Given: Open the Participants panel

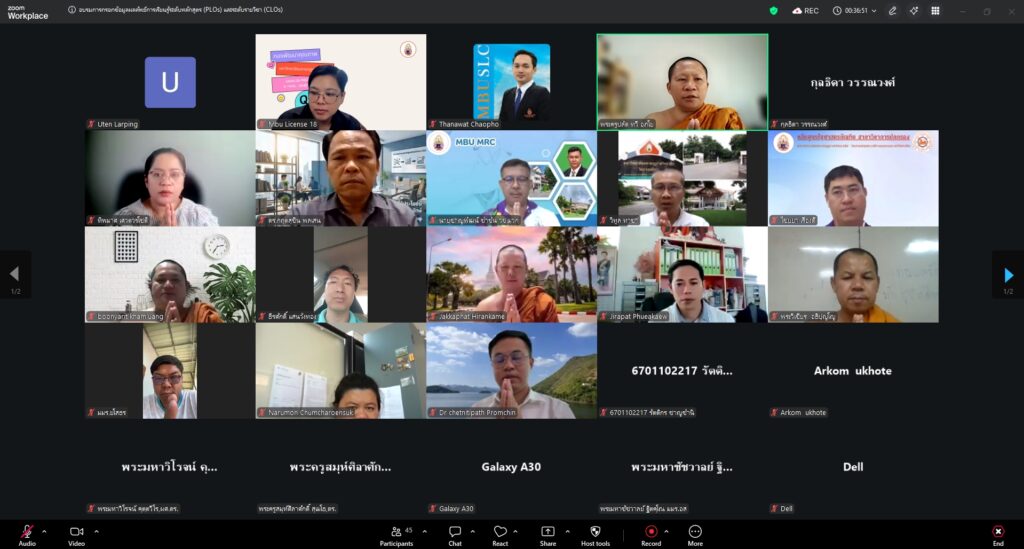Looking at the screenshot, I should 396,534.
